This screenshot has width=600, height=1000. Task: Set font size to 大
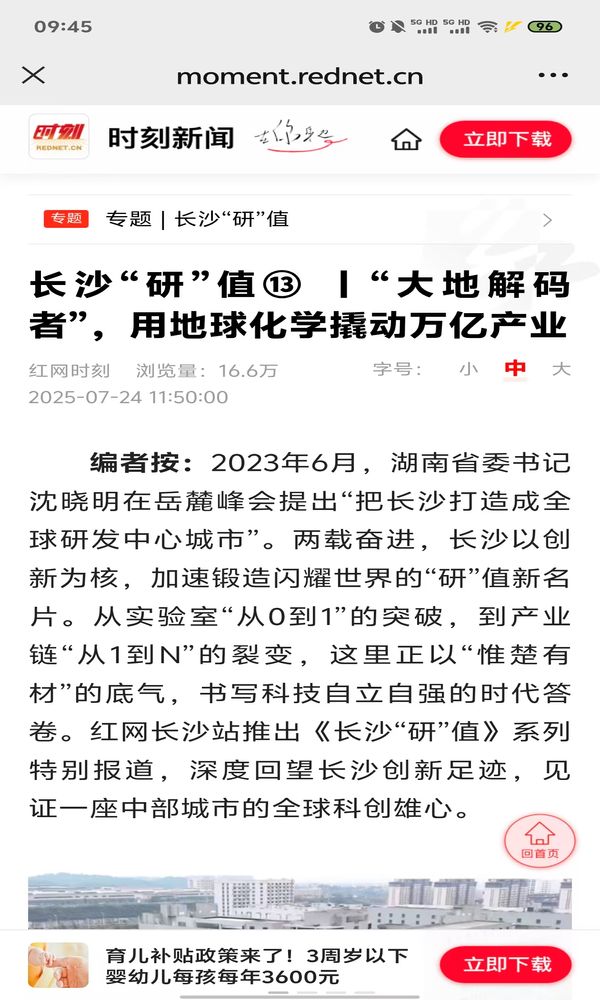[561, 369]
